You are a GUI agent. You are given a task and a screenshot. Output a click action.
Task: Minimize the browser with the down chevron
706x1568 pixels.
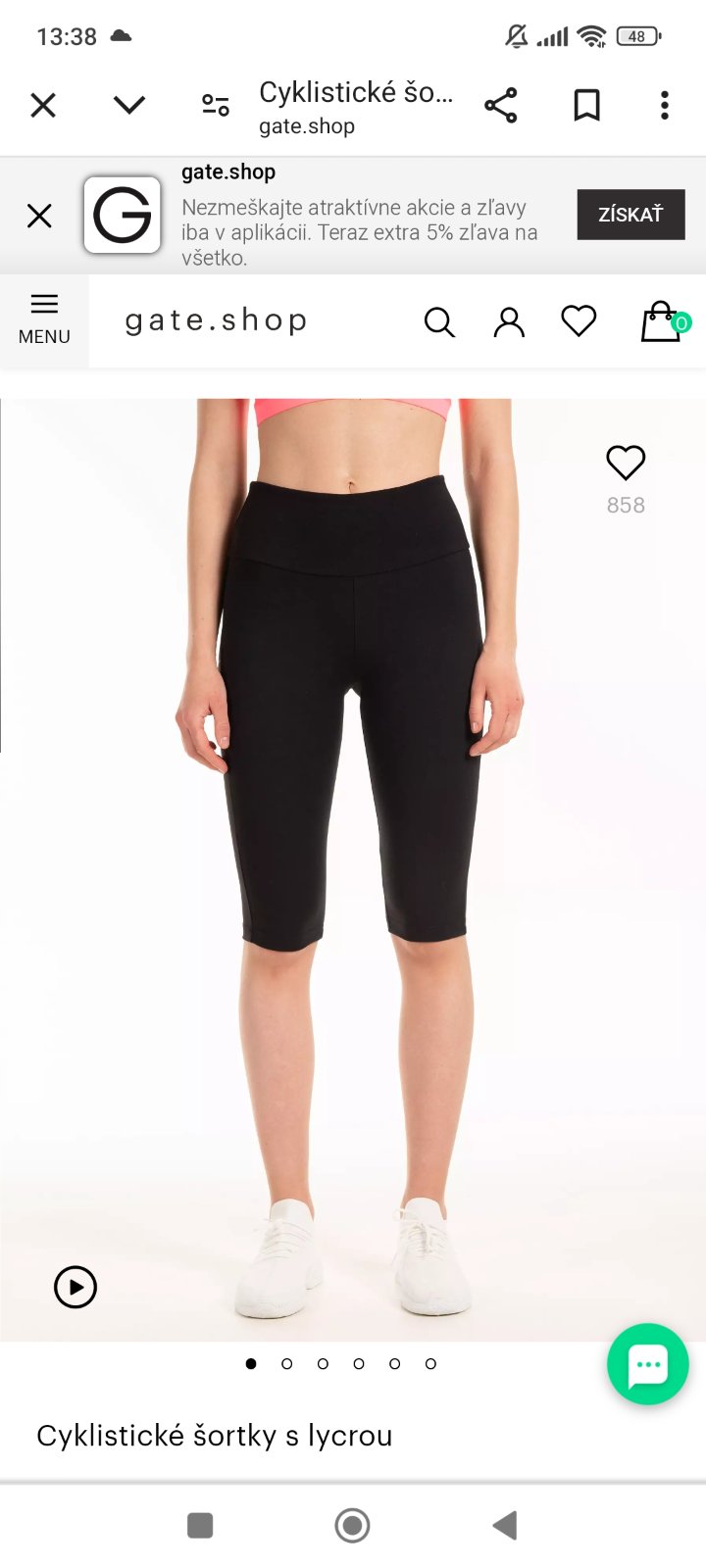(x=129, y=105)
